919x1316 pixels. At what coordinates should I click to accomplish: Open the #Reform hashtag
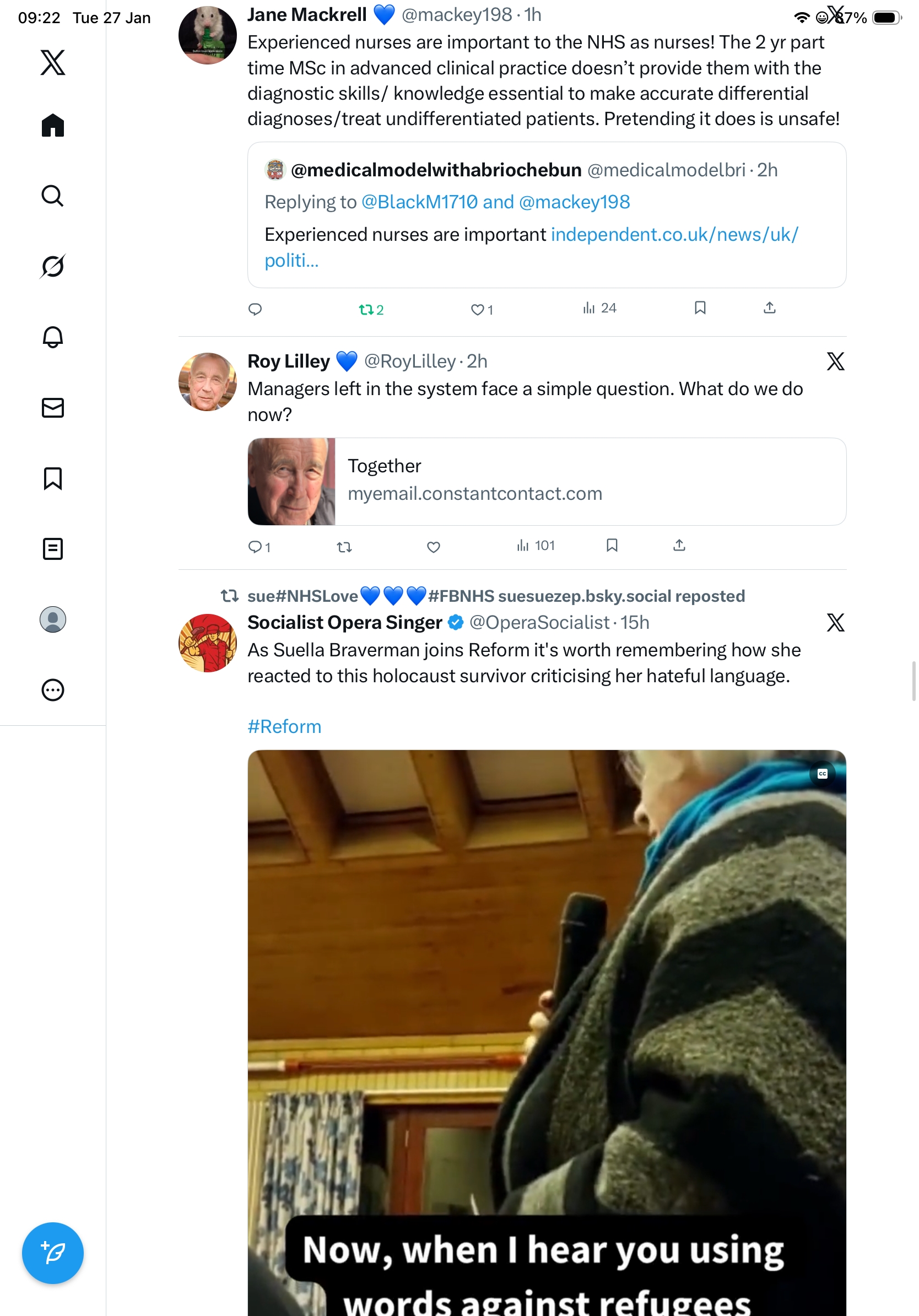(284, 726)
